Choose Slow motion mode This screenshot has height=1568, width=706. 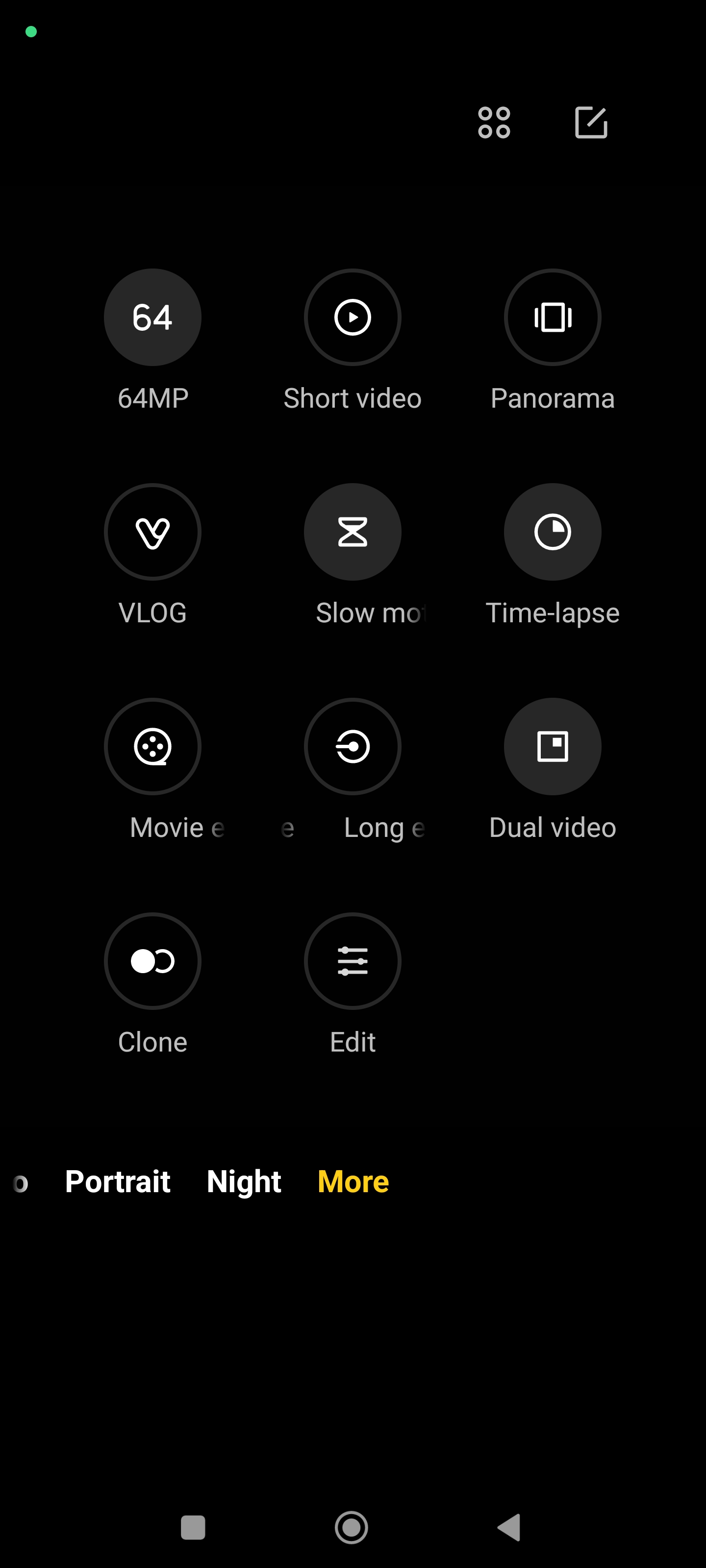(x=352, y=532)
